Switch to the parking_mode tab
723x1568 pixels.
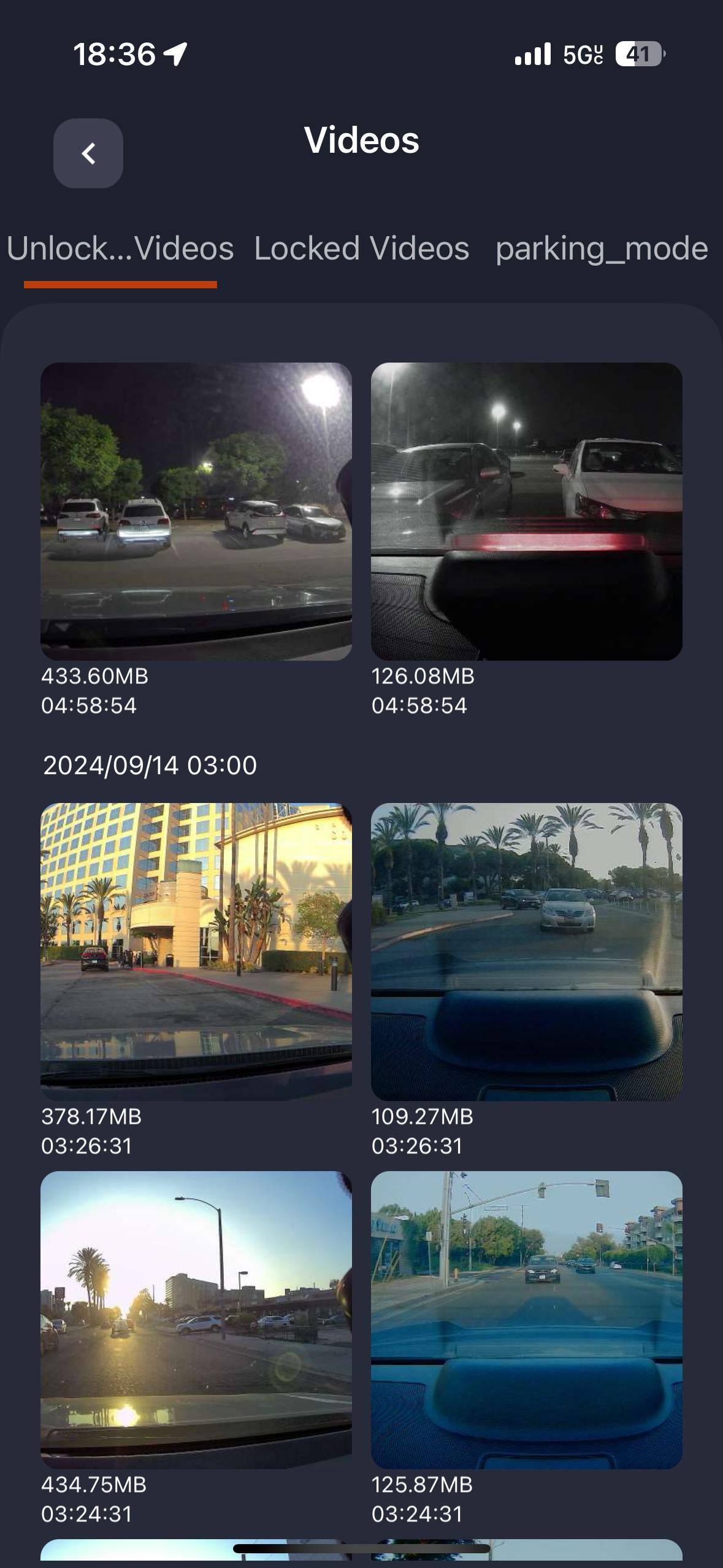coord(602,248)
